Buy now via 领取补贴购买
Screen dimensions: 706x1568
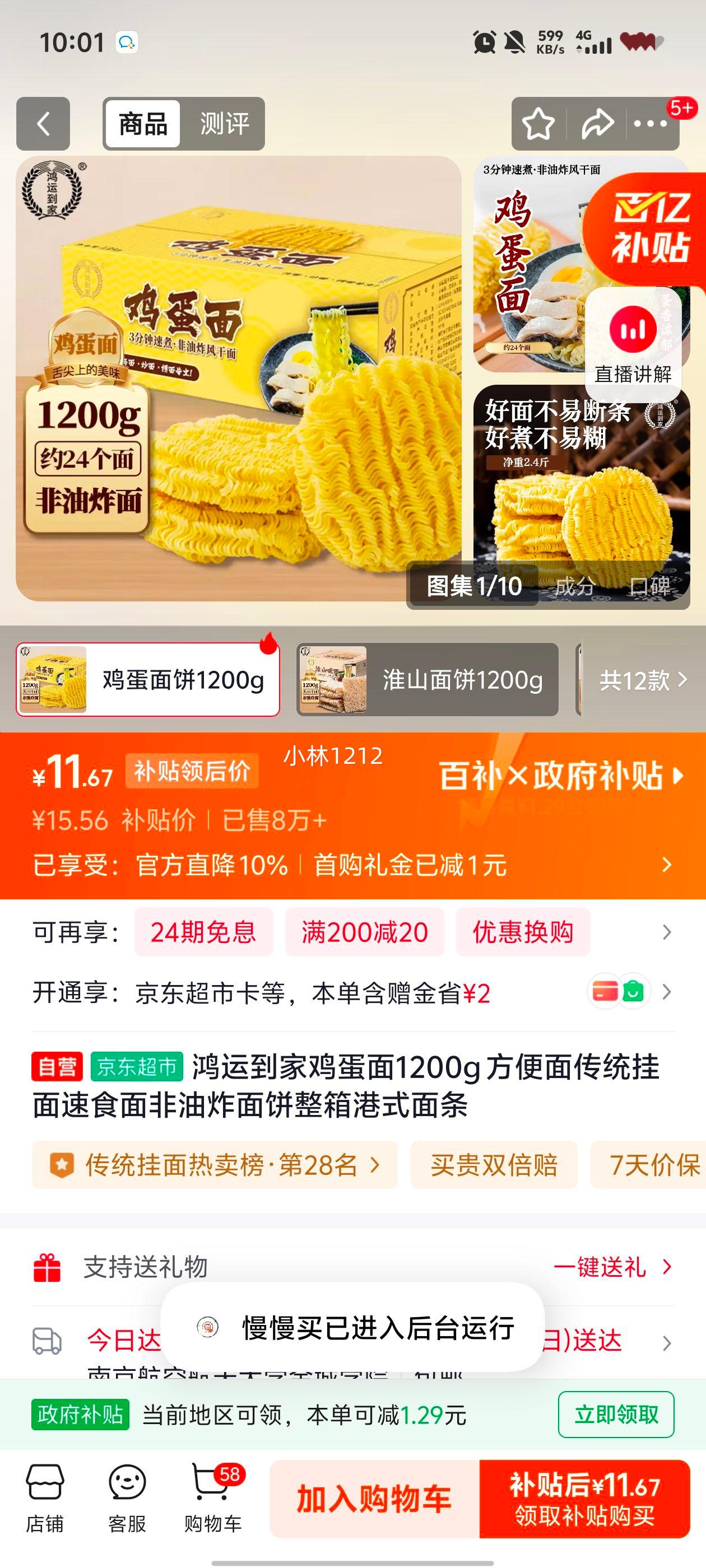click(x=584, y=1498)
